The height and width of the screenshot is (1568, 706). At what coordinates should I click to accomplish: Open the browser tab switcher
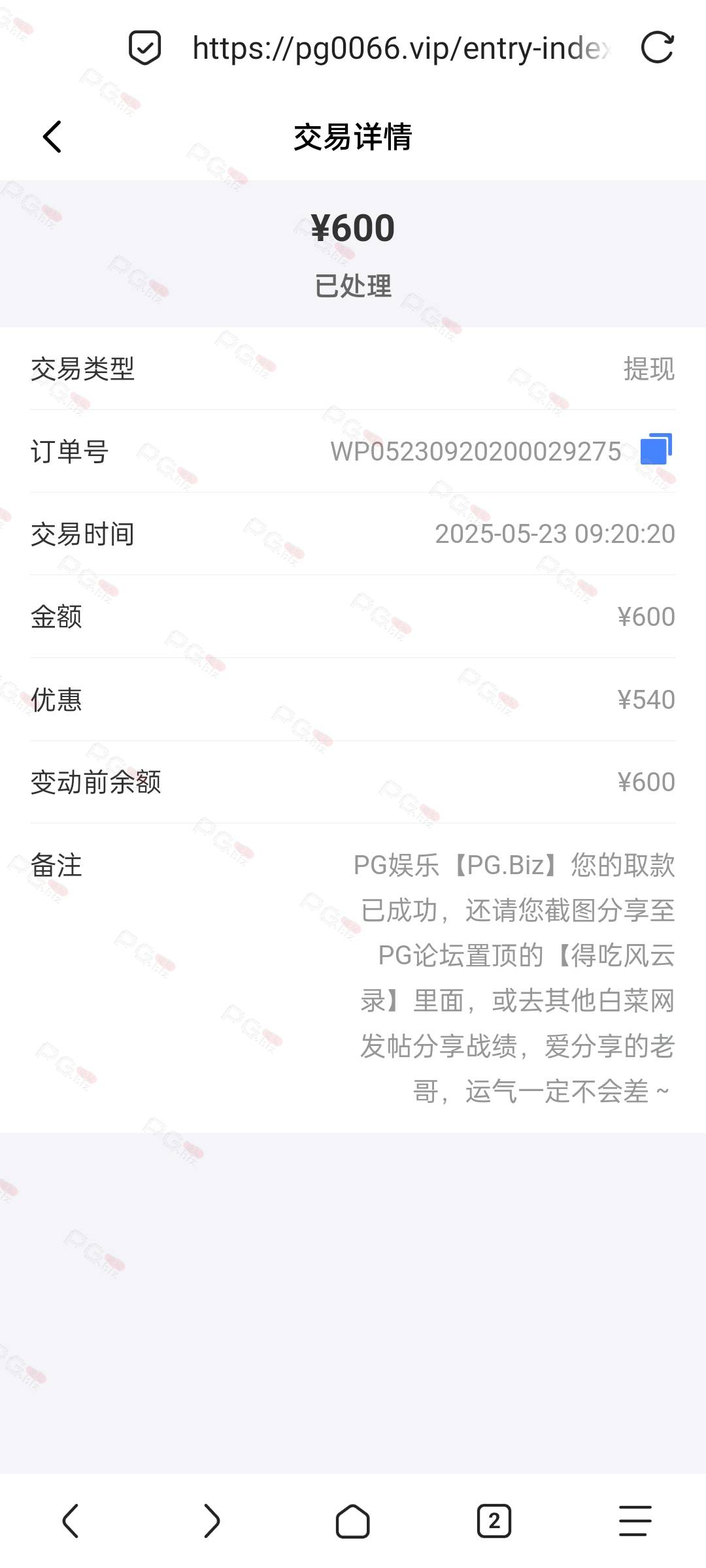tap(494, 1521)
